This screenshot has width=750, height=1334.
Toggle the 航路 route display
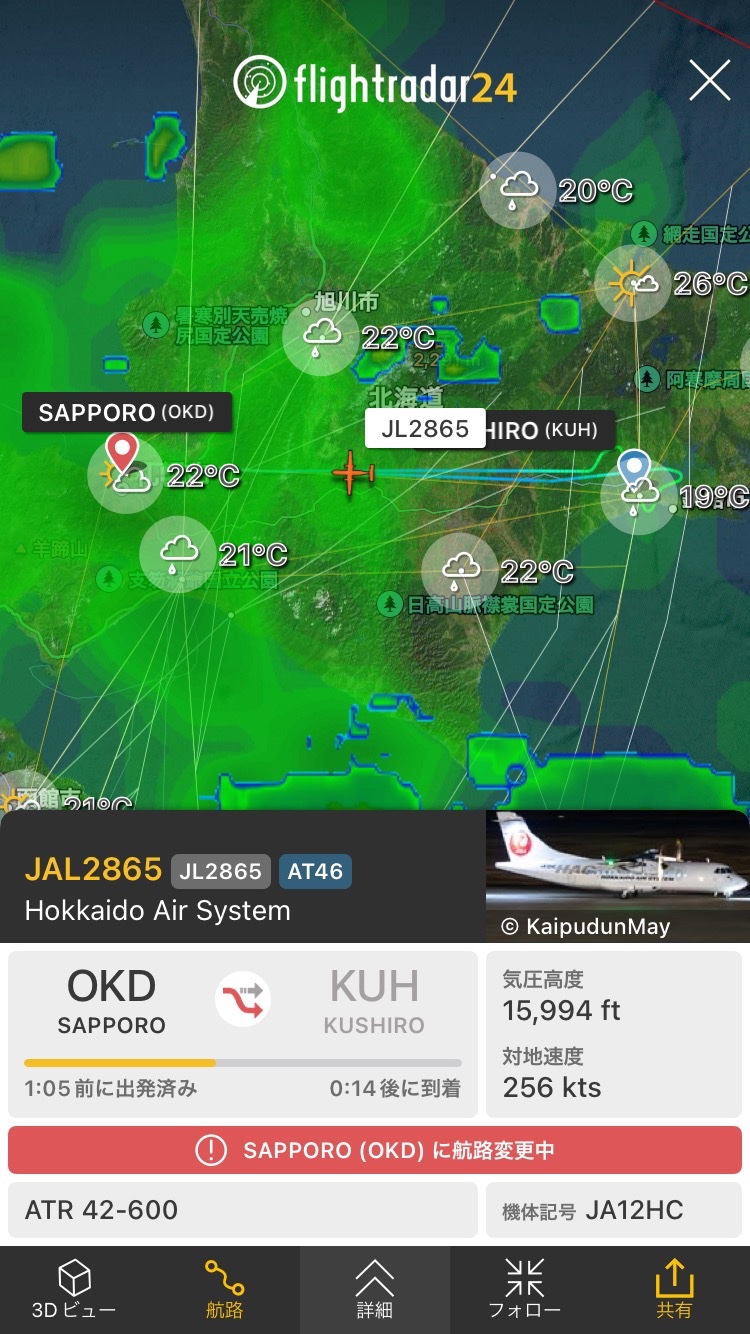224,1290
